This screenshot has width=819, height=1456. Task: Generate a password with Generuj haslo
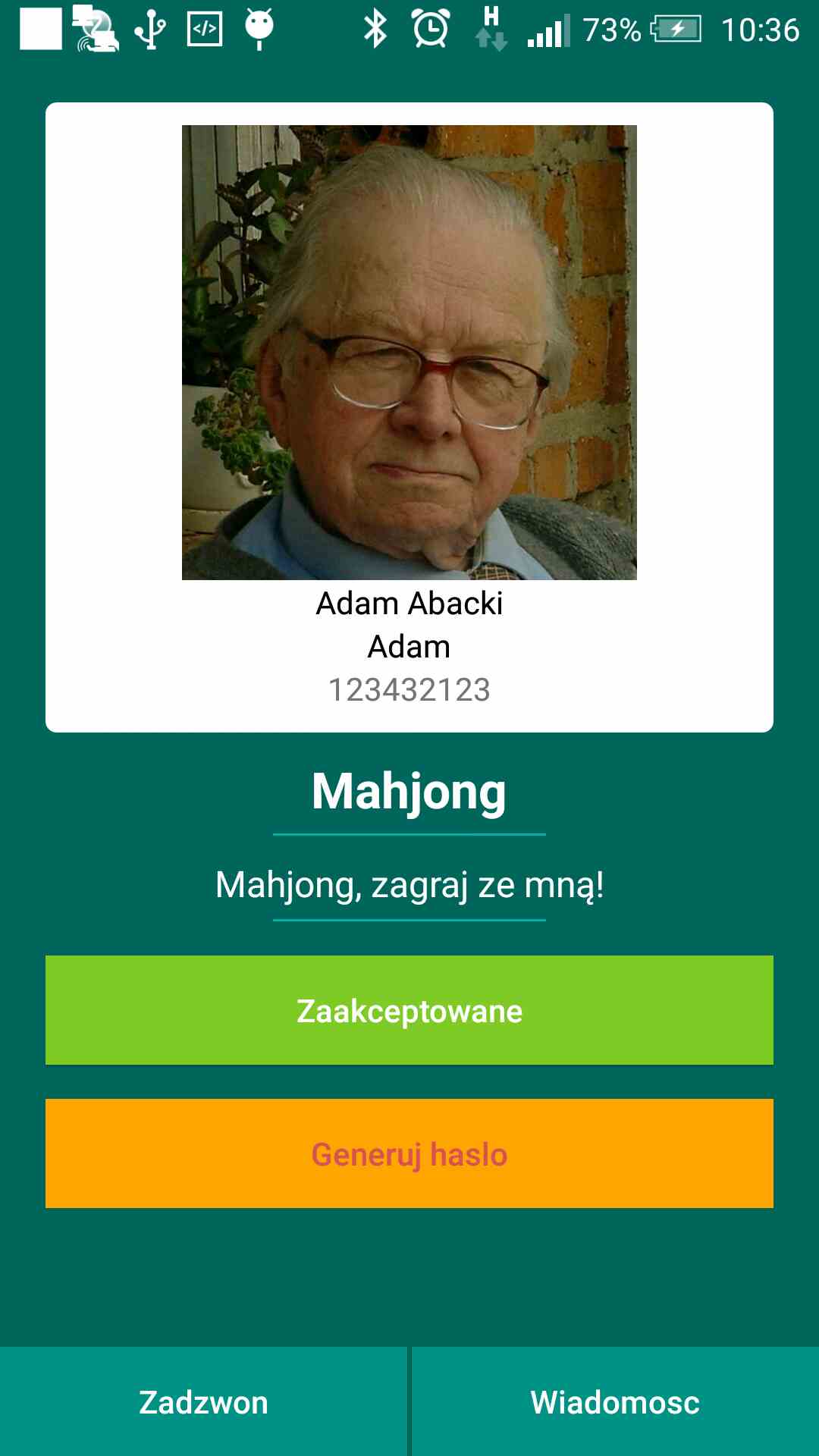(x=409, y=1153)
